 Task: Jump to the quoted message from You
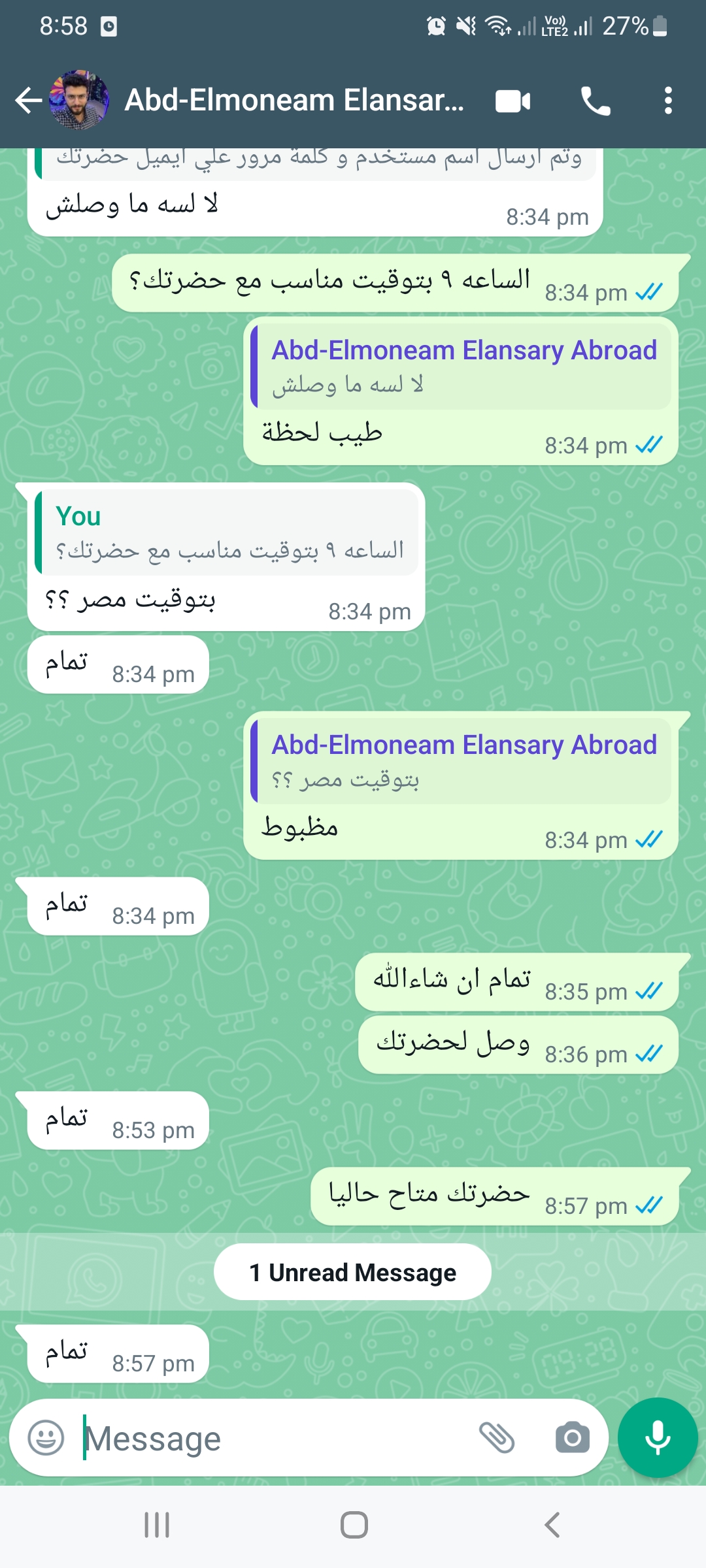226,532
